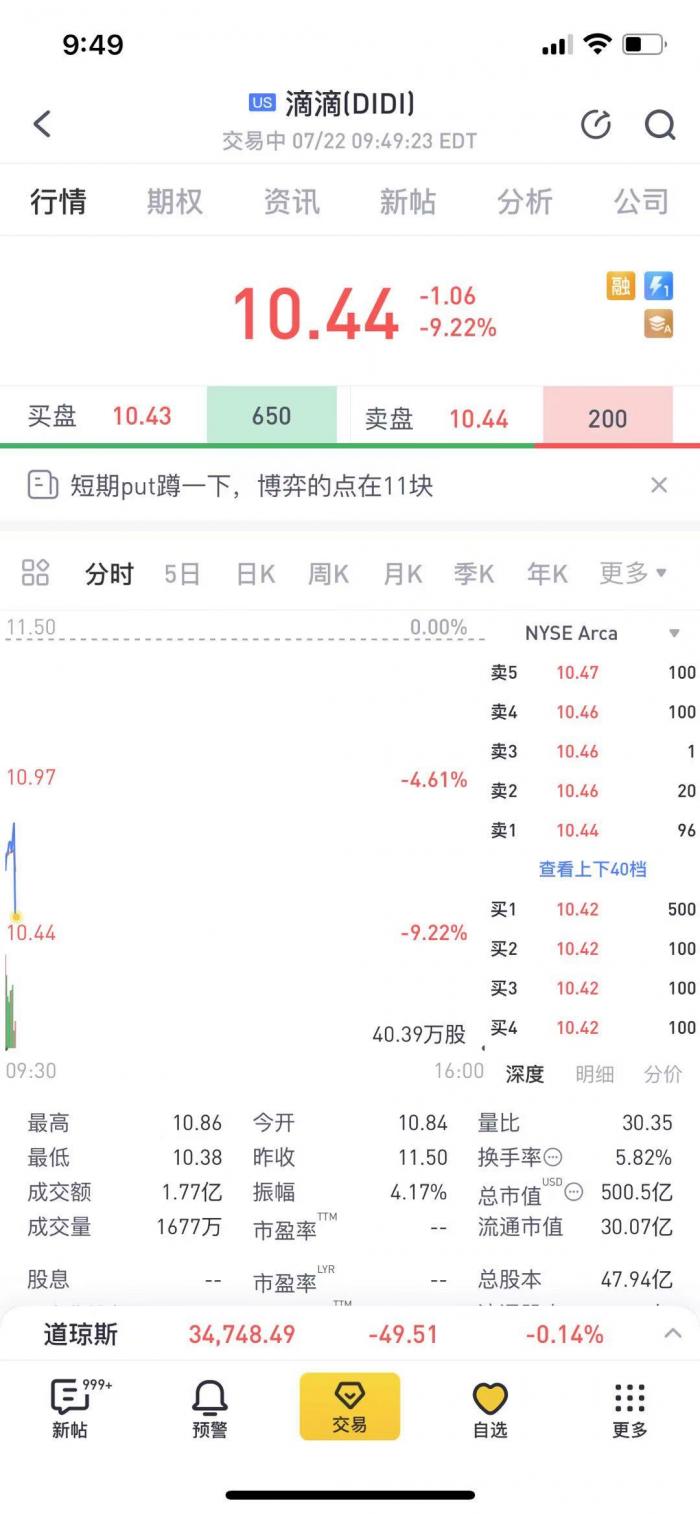Switch chart to 周K
This screenshot has width=700, height=1514.
[328, 574]
